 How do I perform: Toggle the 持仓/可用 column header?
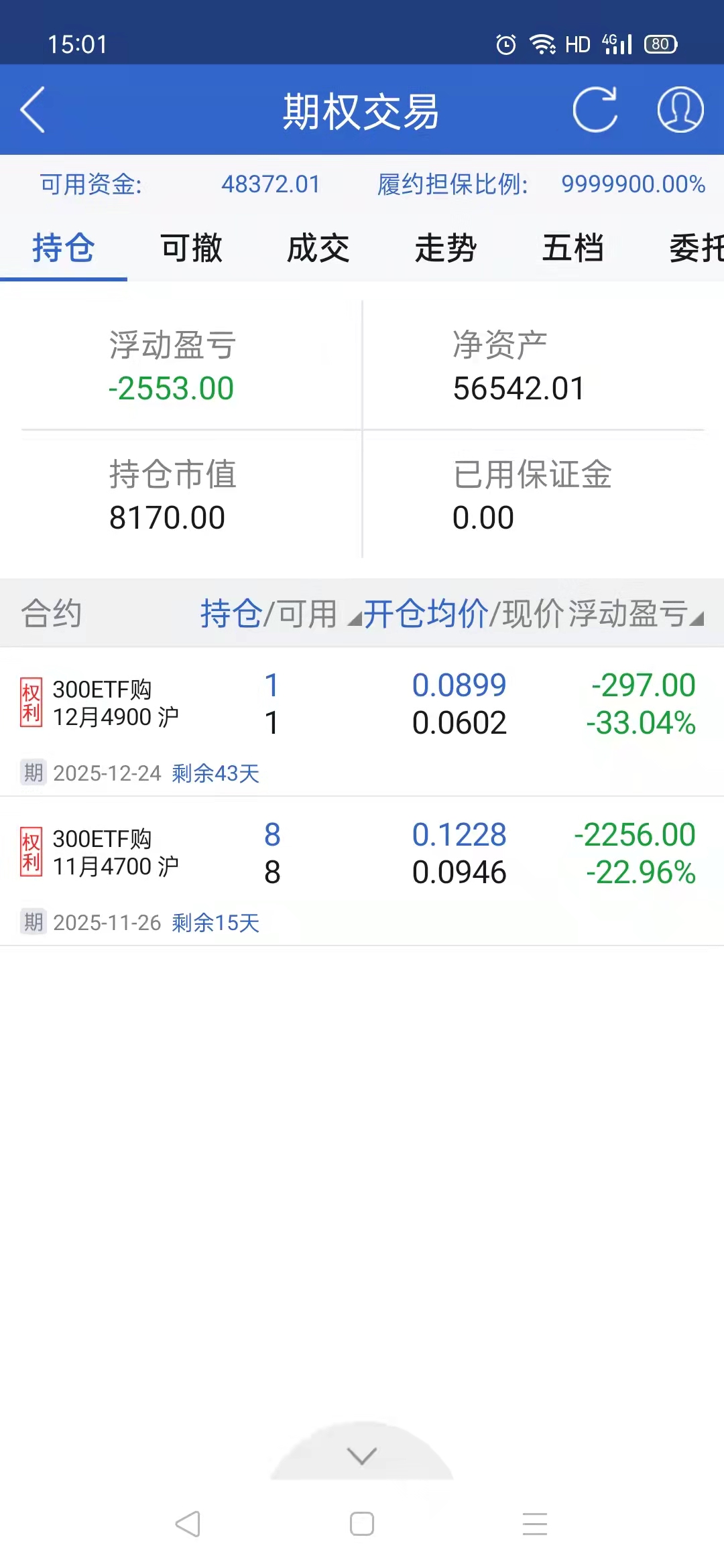coord(268,614)
